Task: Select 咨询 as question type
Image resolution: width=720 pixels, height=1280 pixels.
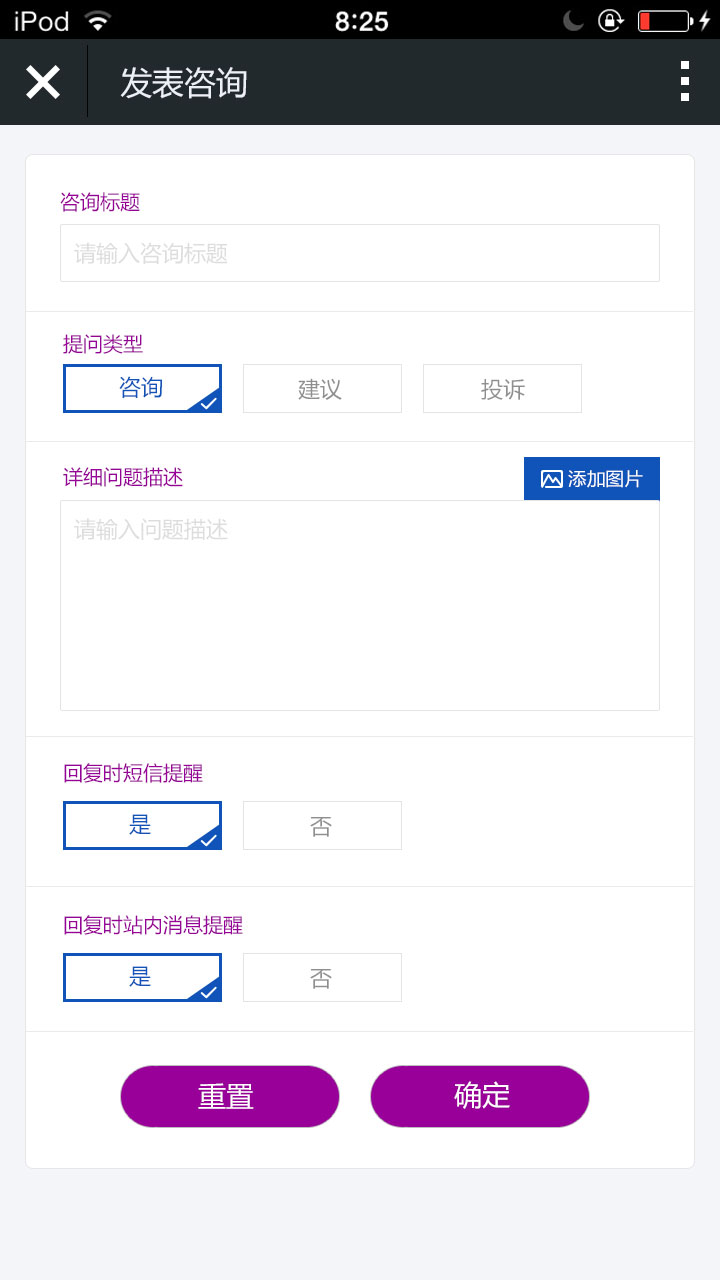Action: click(142, 388)
